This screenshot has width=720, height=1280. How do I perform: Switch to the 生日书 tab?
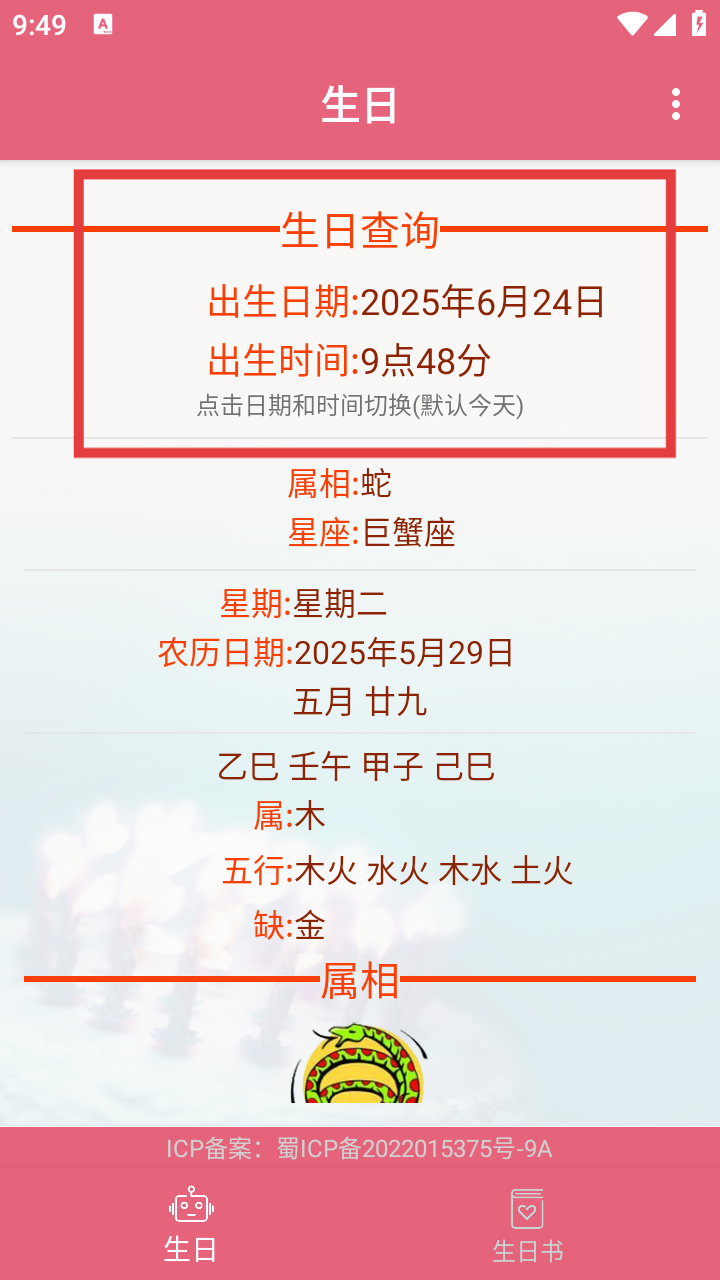[x=527, y=1226]
